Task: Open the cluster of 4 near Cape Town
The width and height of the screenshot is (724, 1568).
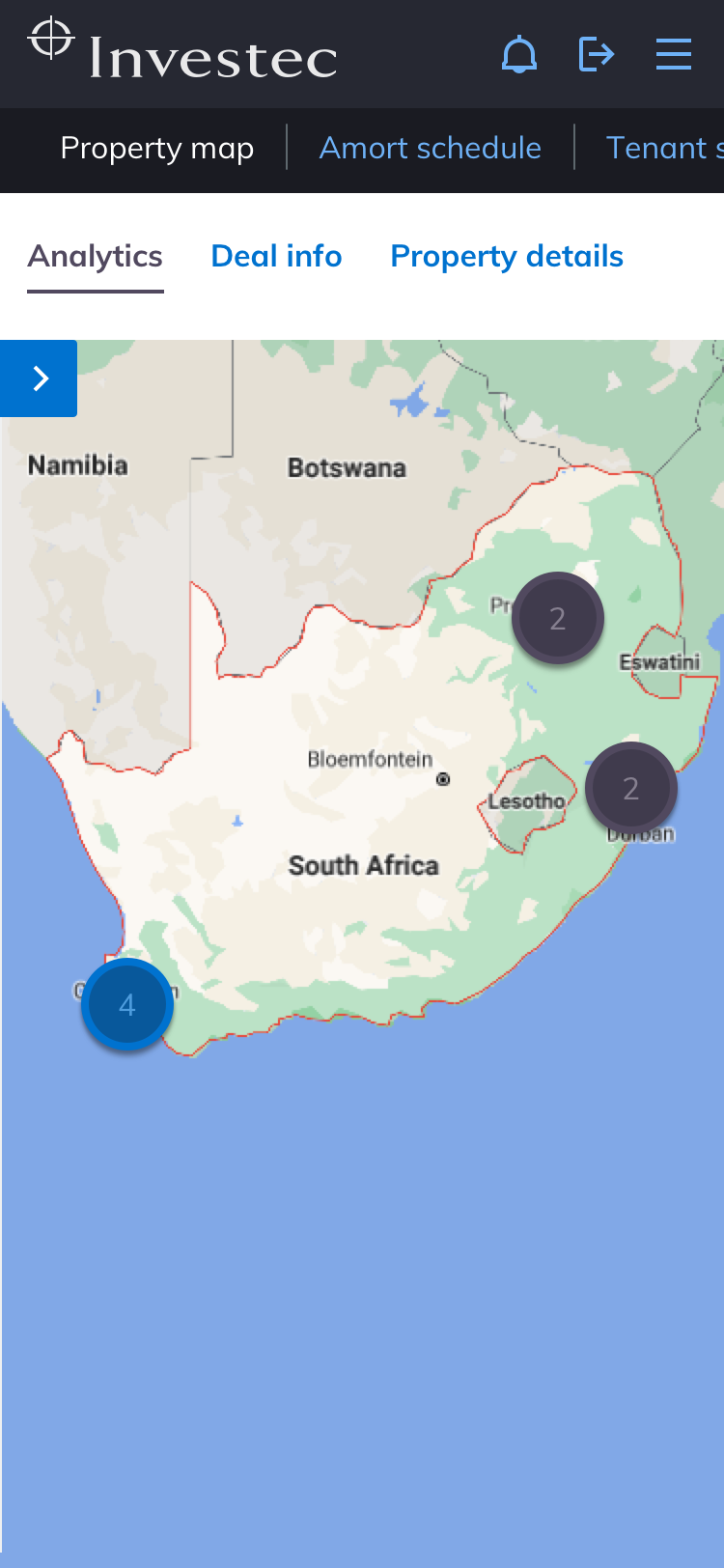Action: (127, 1005)
